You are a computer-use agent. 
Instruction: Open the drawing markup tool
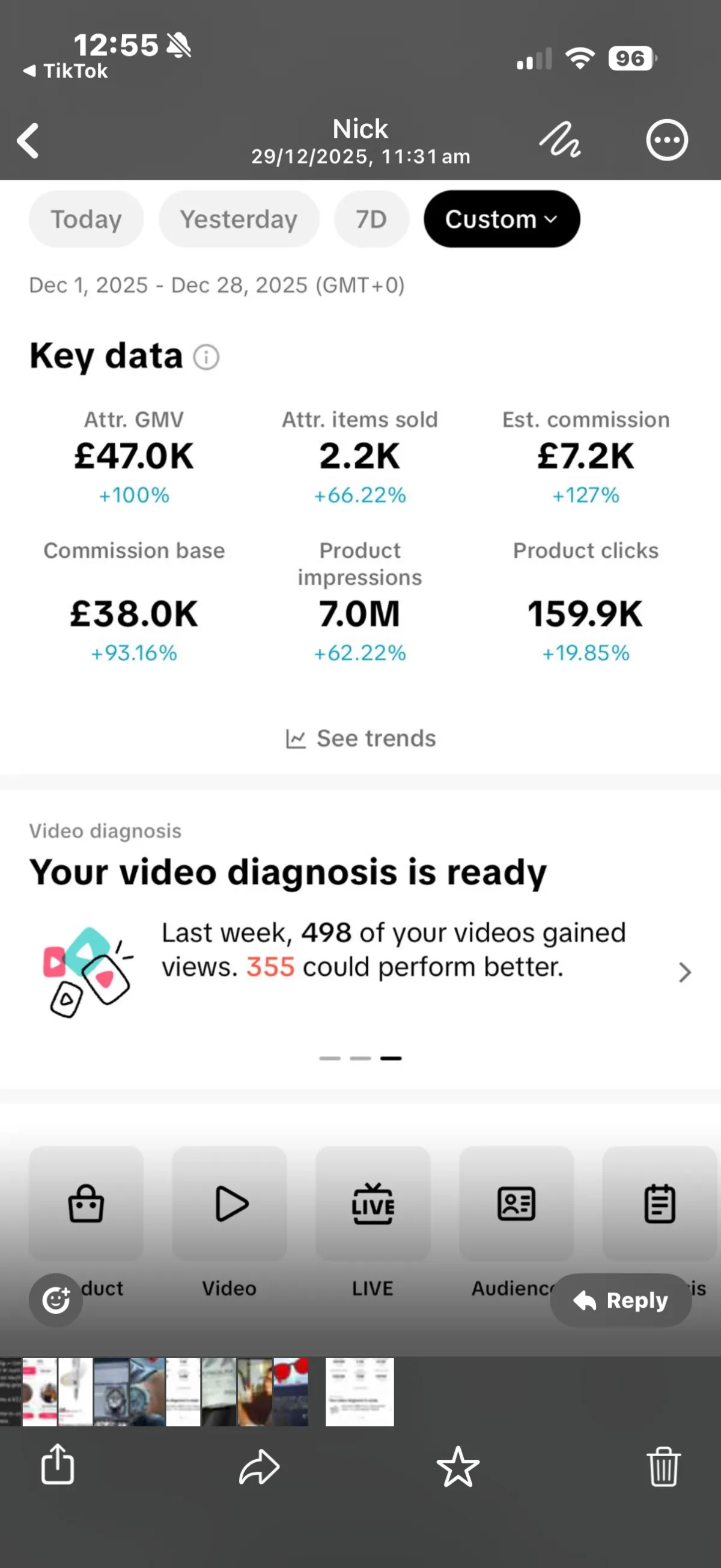click(x=560, y=141)
